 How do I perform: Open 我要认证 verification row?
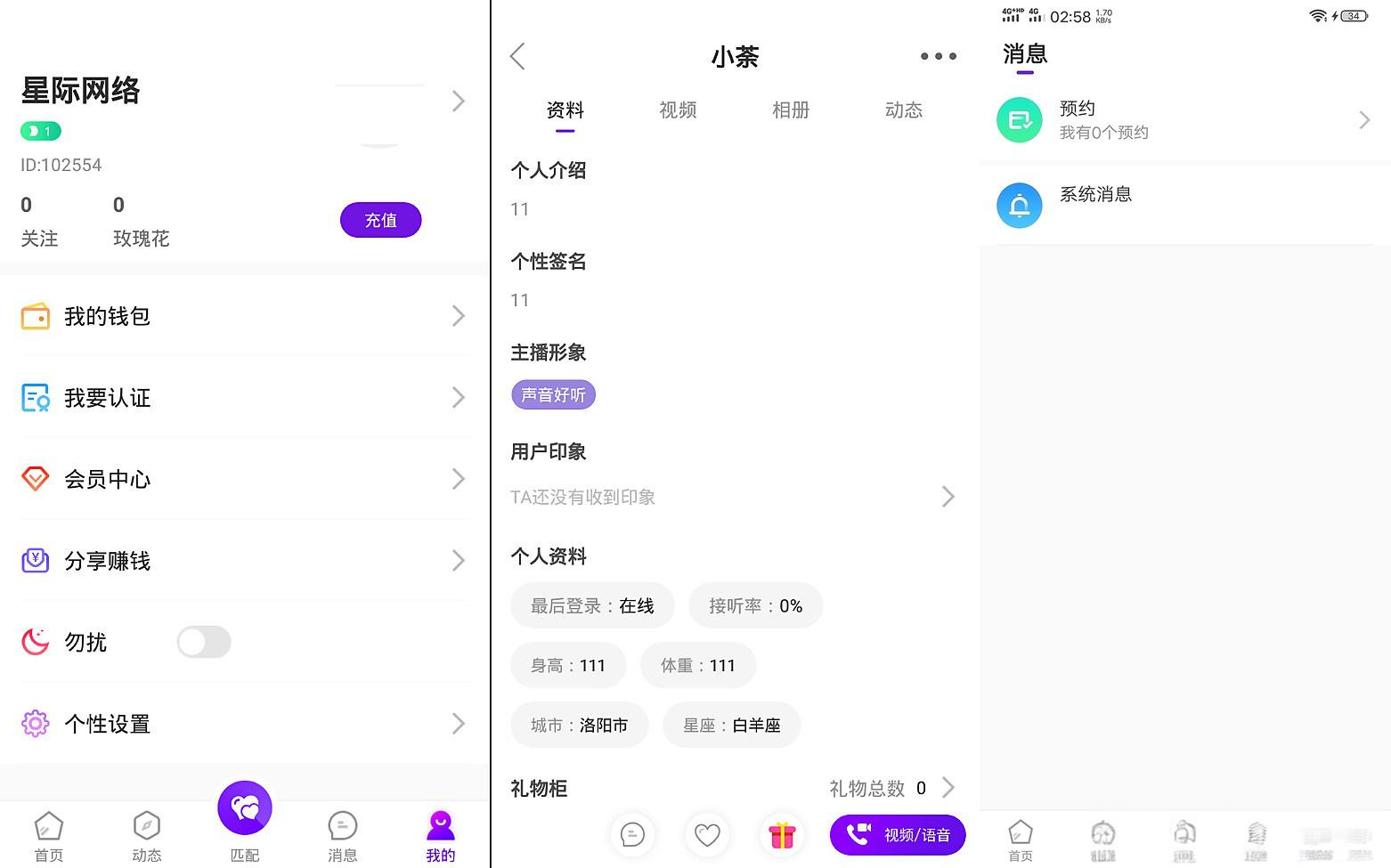point(244,397)
